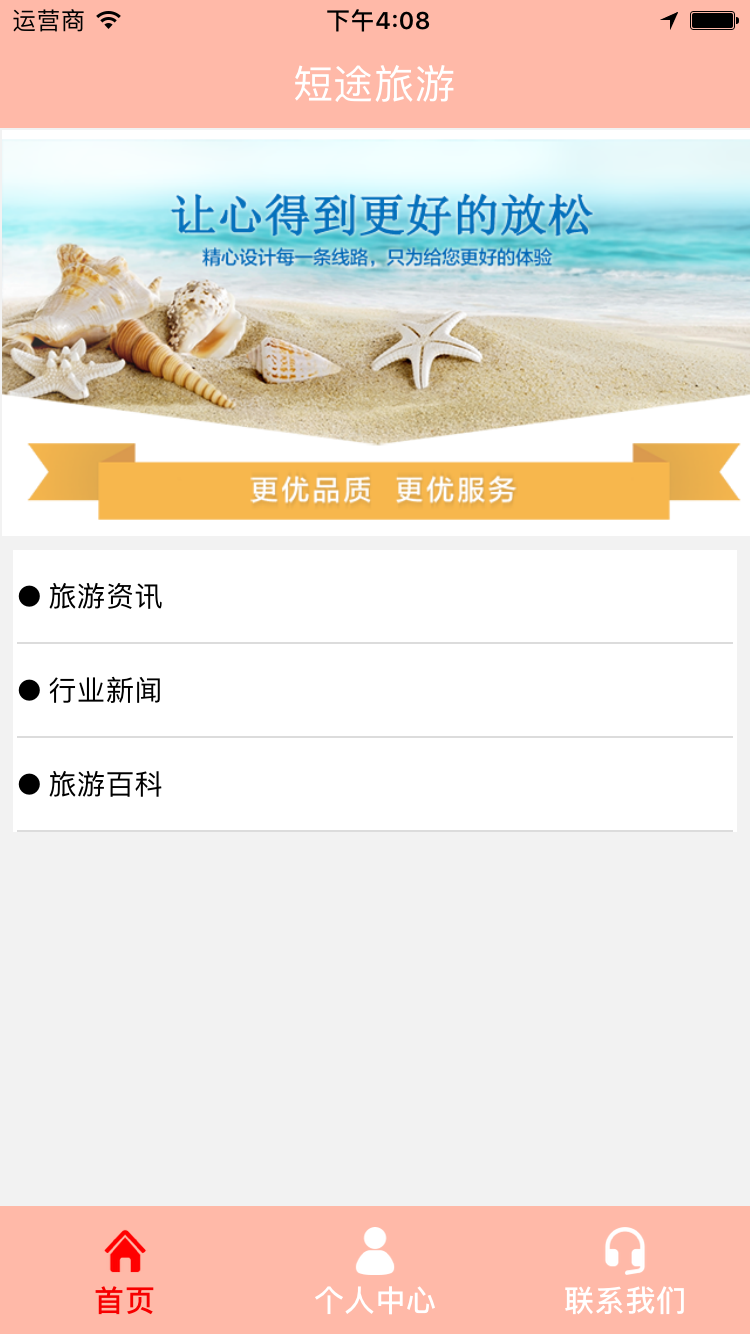Switch to the 首页 tab
Viewport: 750px width, 1334px height.
tap(125, 1271)
